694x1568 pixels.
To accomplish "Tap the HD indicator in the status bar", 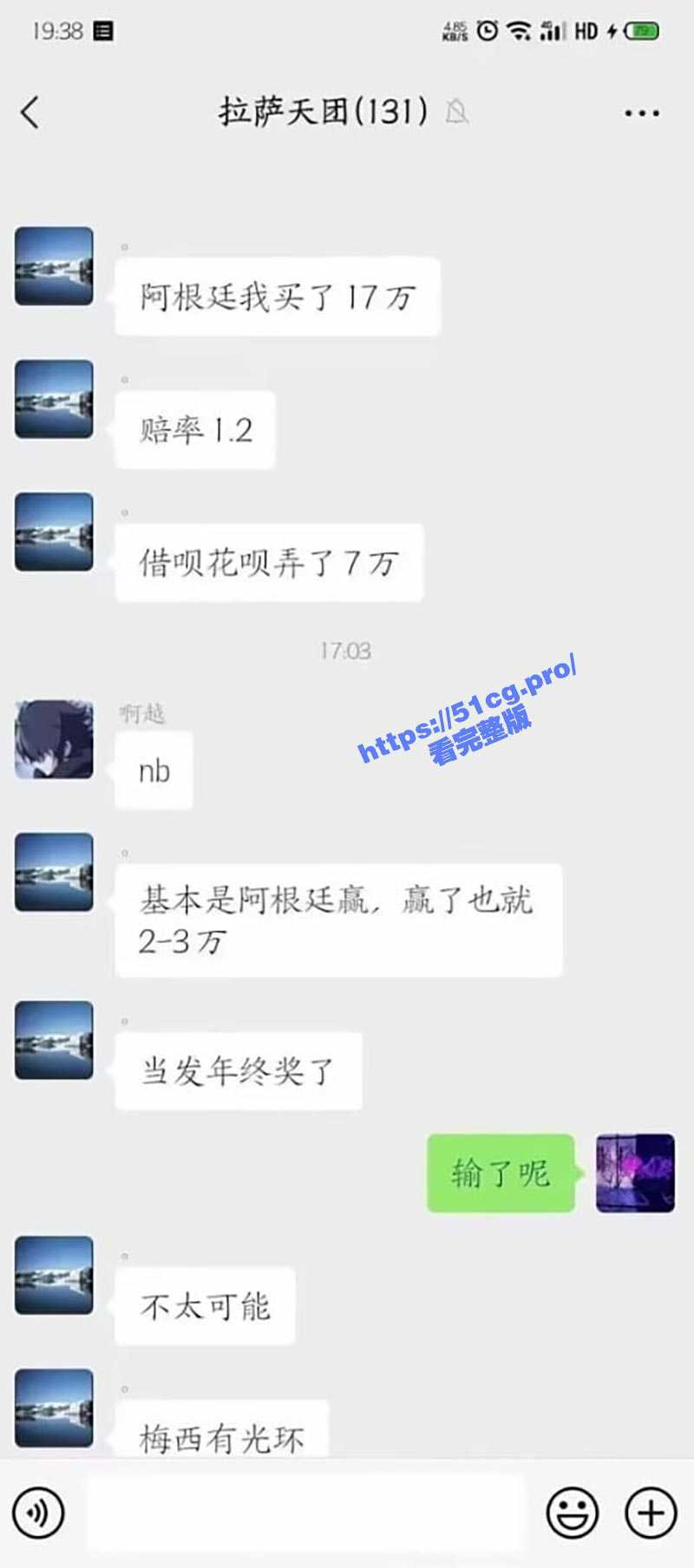I will pos(586,30).
